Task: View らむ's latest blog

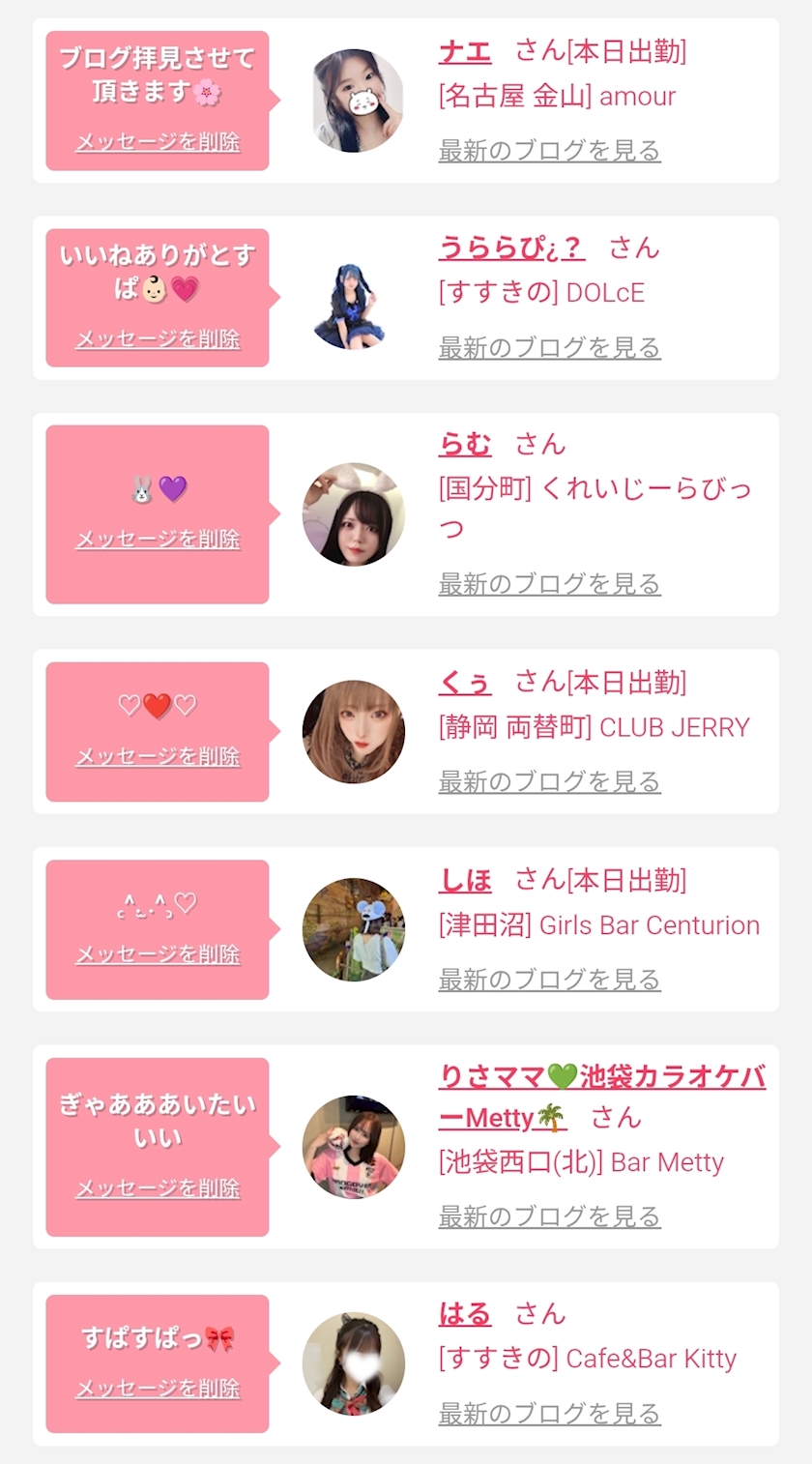Action: coord(549,584)
